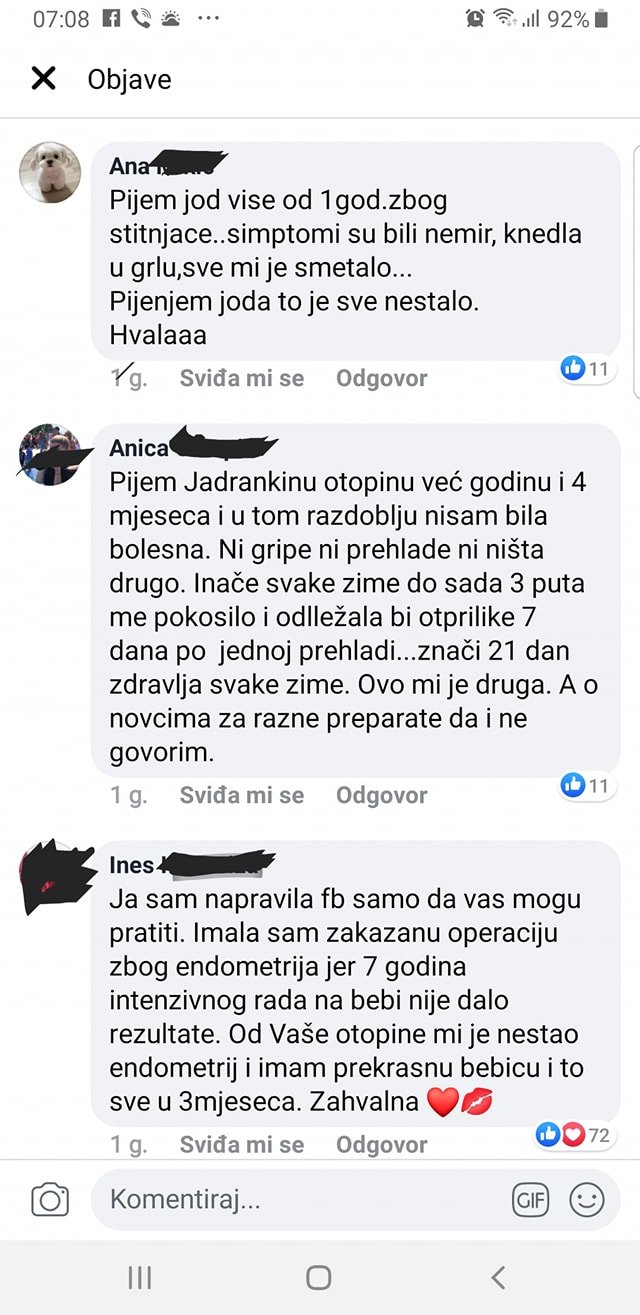Open the emoji picker

587,1199
